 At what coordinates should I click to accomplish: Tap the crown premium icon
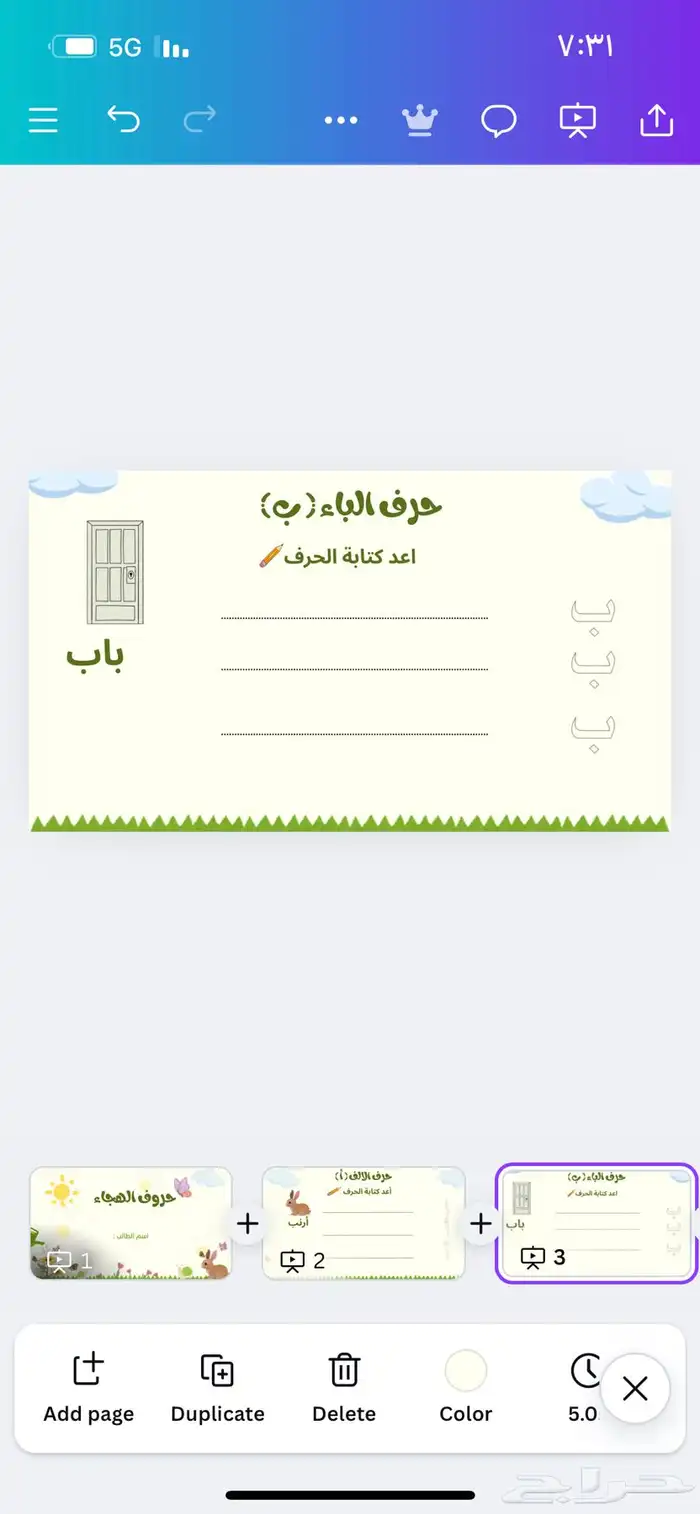[420, 121]
